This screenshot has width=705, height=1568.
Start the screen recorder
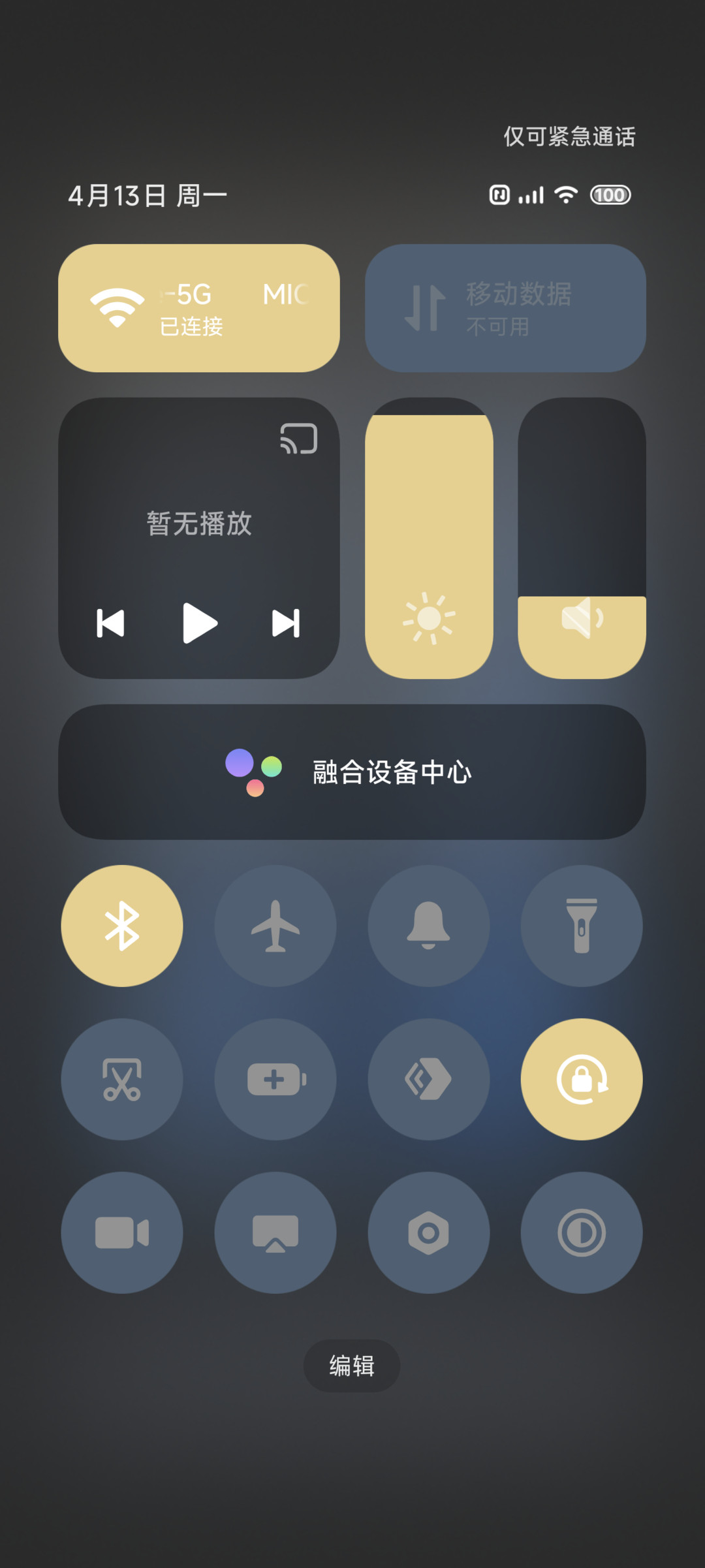coord(122,1232)
